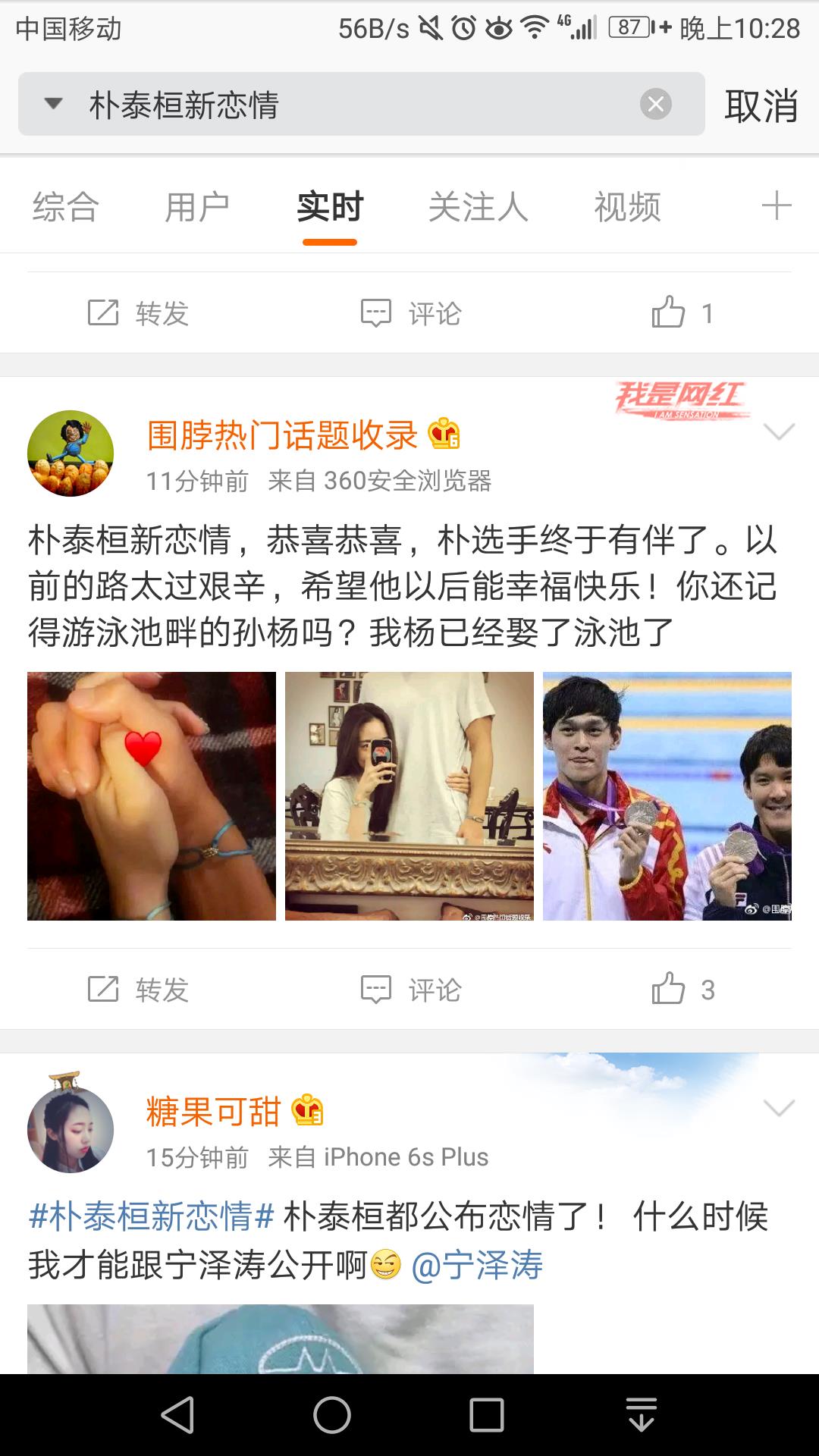Switch to the 视频 tab

tap(627, 207)
